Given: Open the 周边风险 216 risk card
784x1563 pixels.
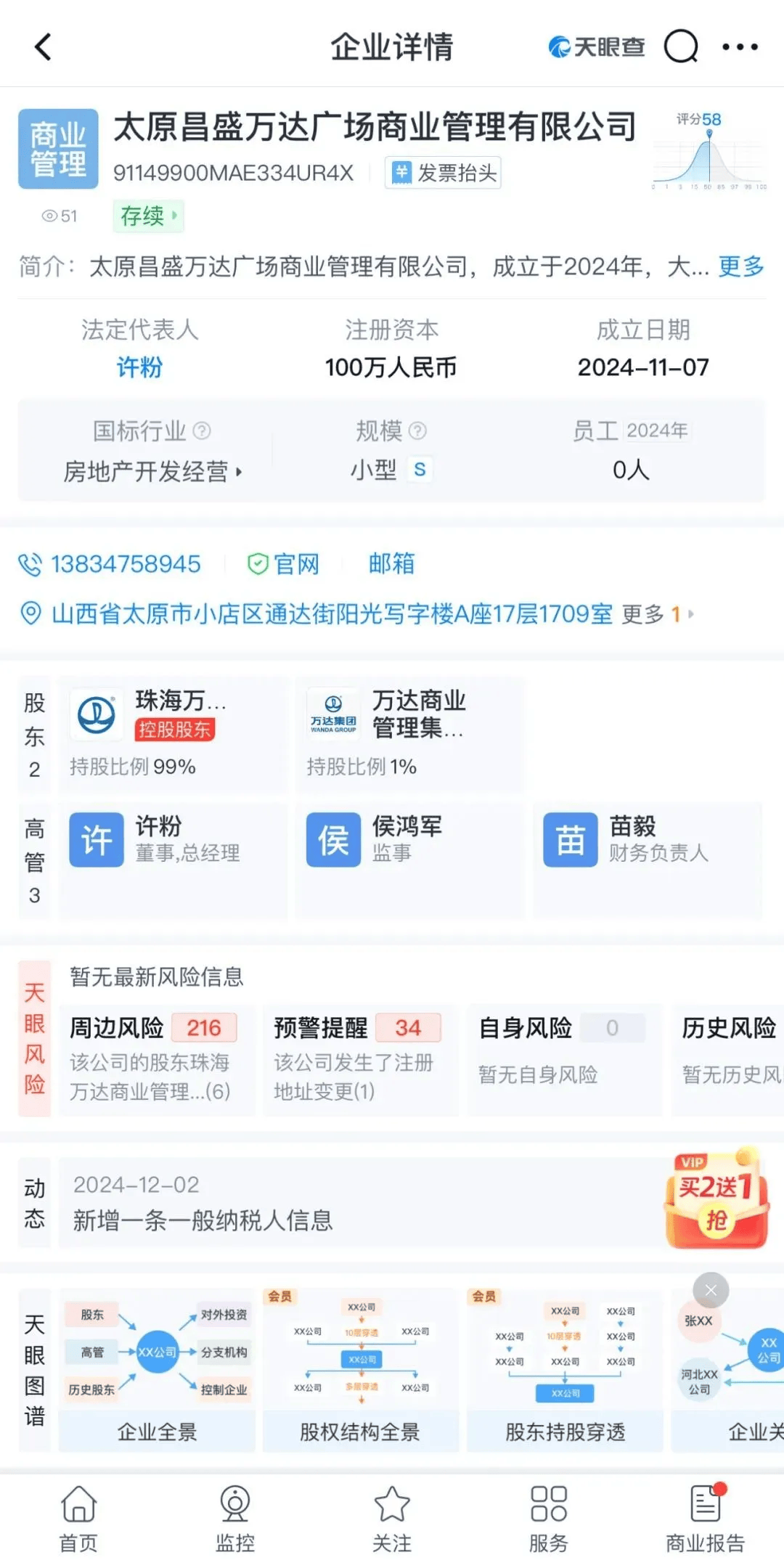Looking at the screenshot, I should click(x=156, y=1060).
